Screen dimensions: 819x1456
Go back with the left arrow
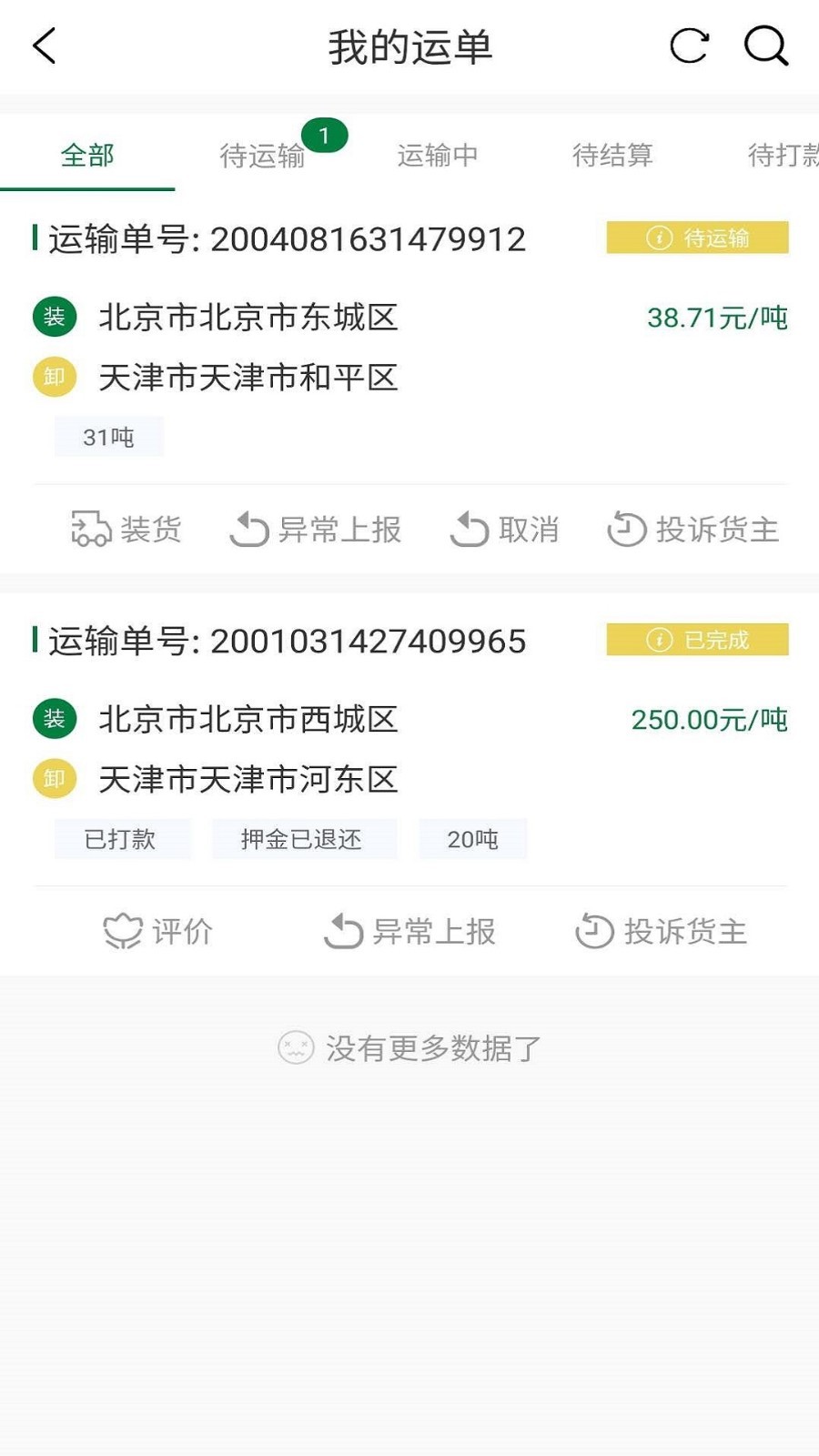click(x=44, y=45)
